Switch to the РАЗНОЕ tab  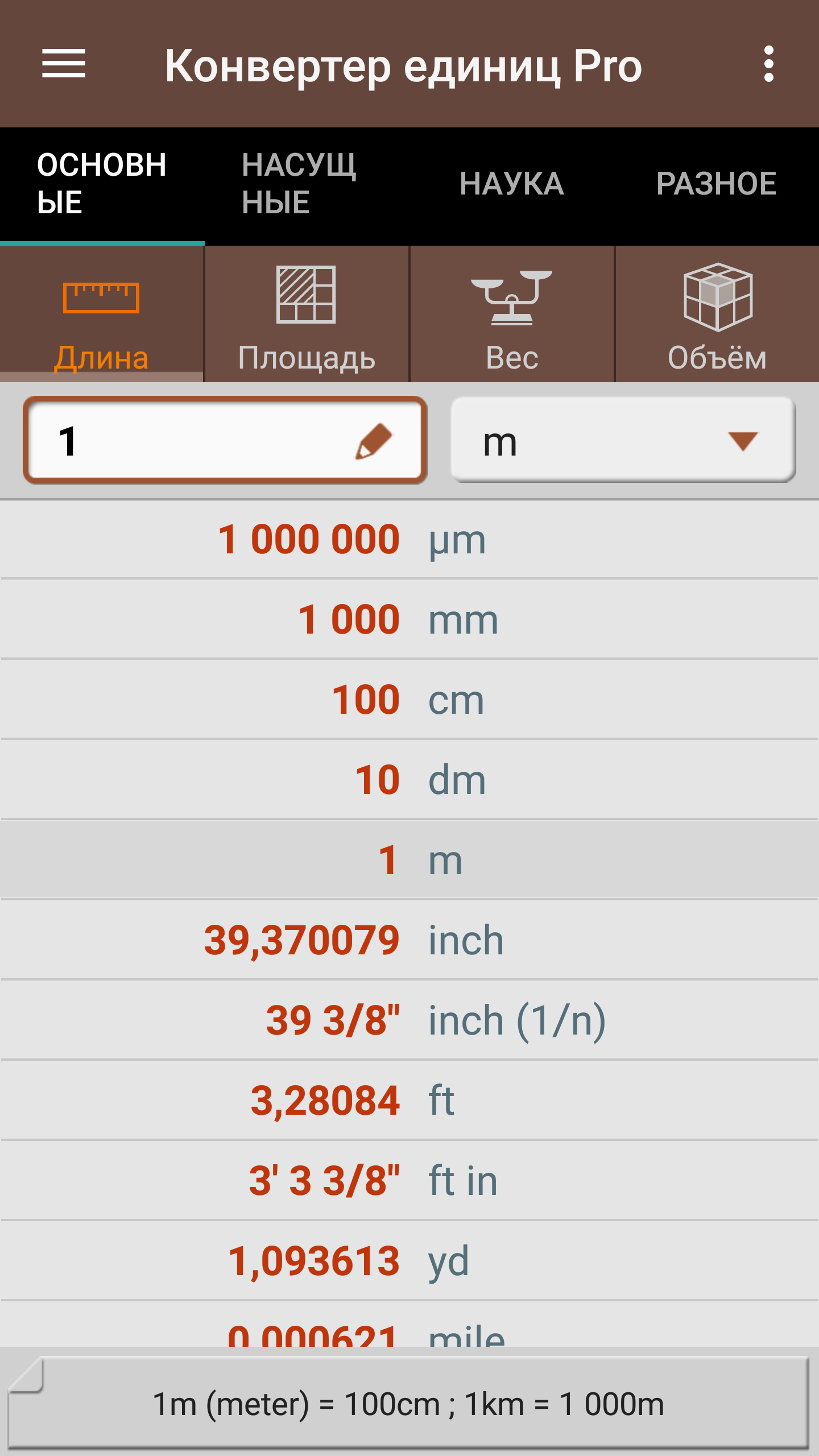click(717, 184)
